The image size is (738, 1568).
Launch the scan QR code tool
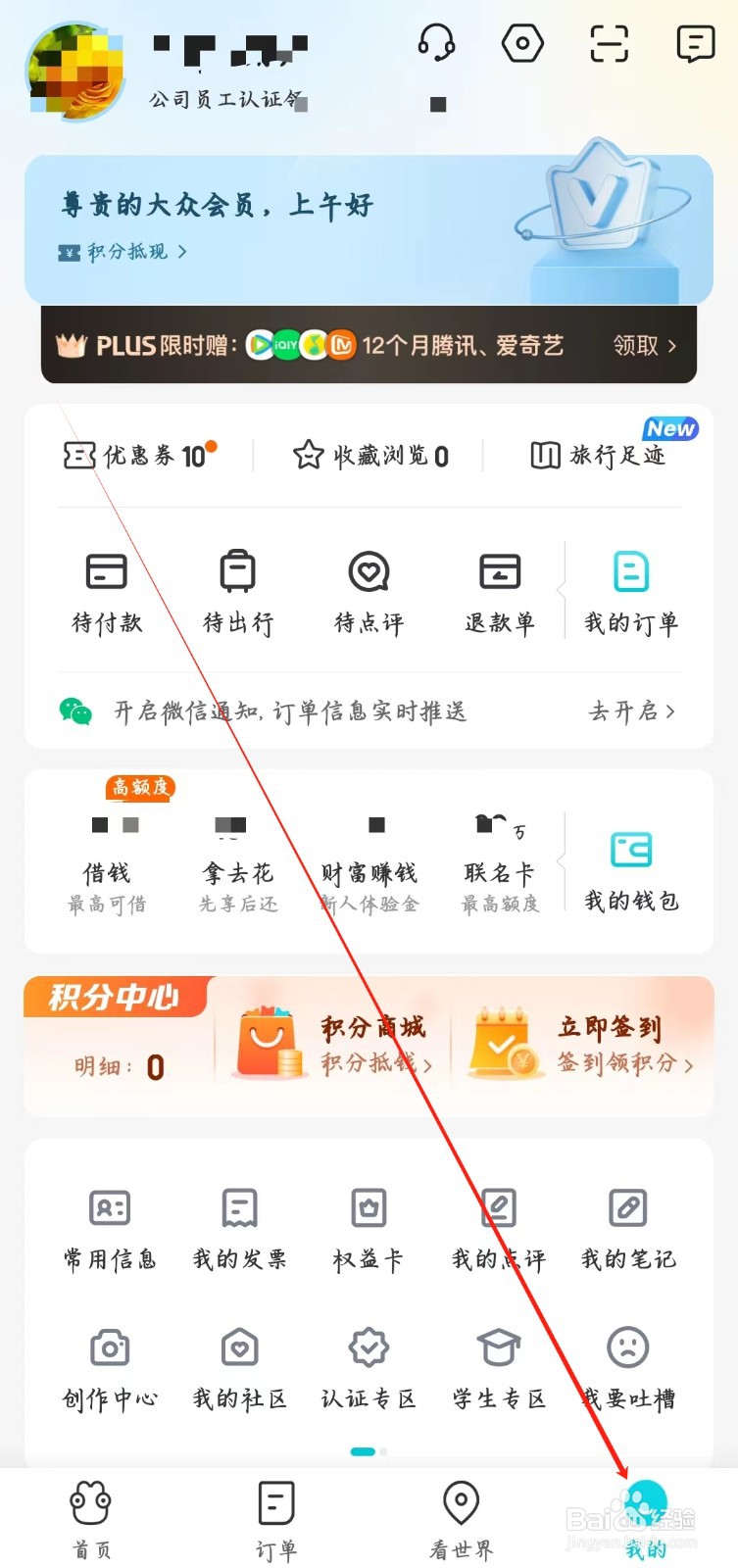(609, 43)
